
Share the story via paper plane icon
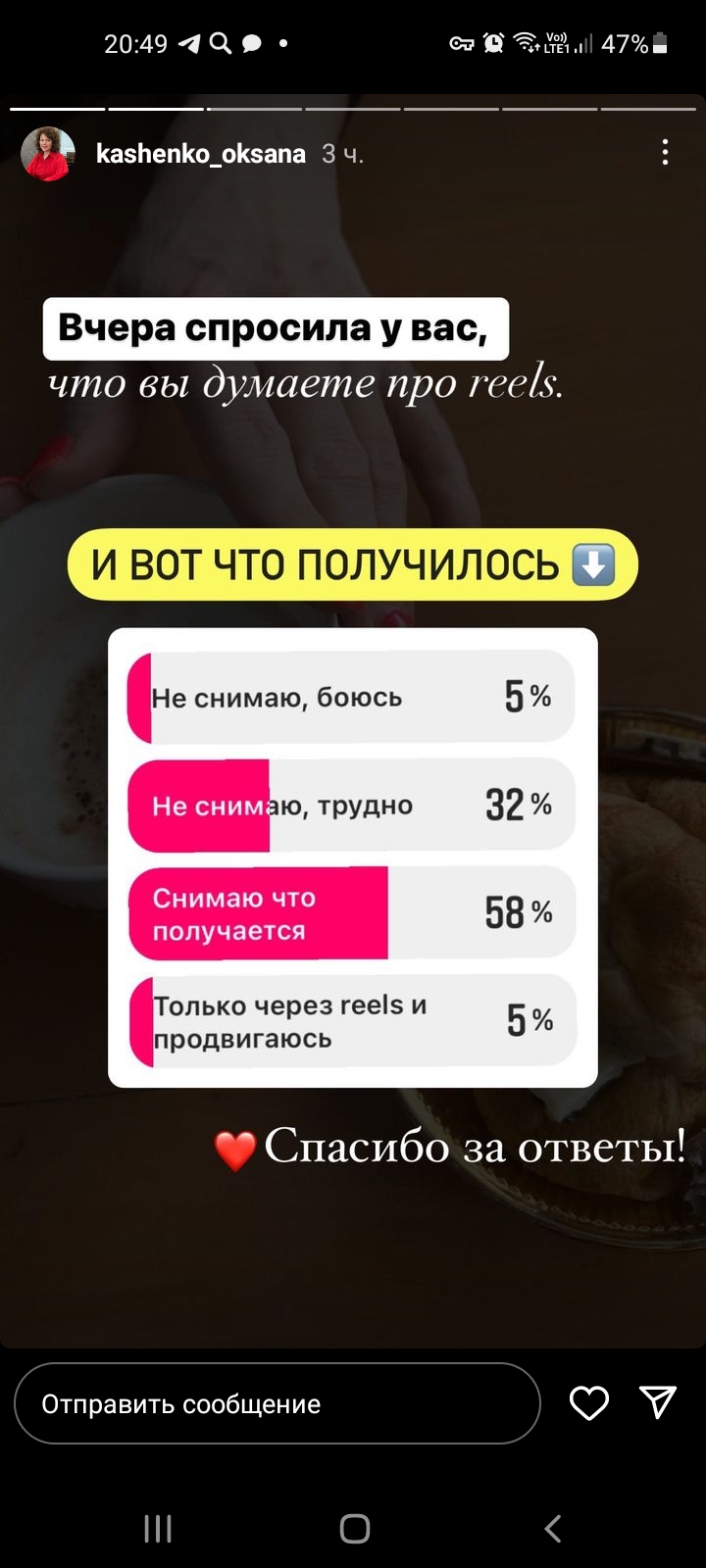tap(658, 1402)
